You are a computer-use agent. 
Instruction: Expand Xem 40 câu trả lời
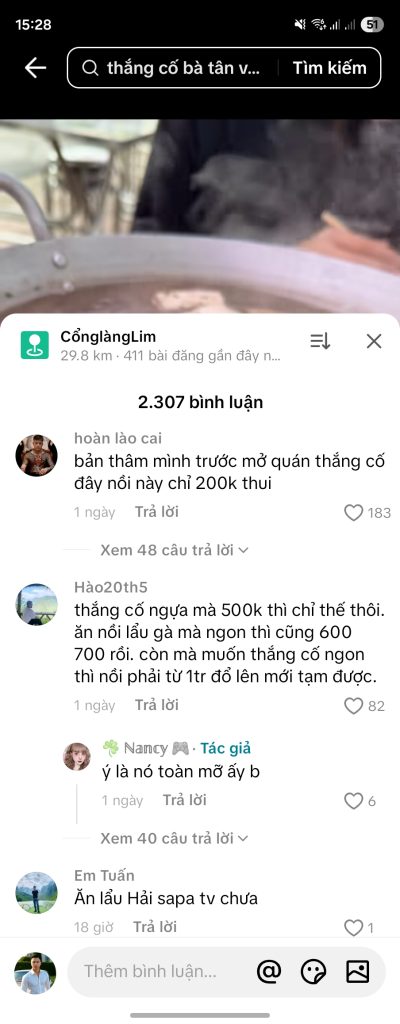[175, 838]
